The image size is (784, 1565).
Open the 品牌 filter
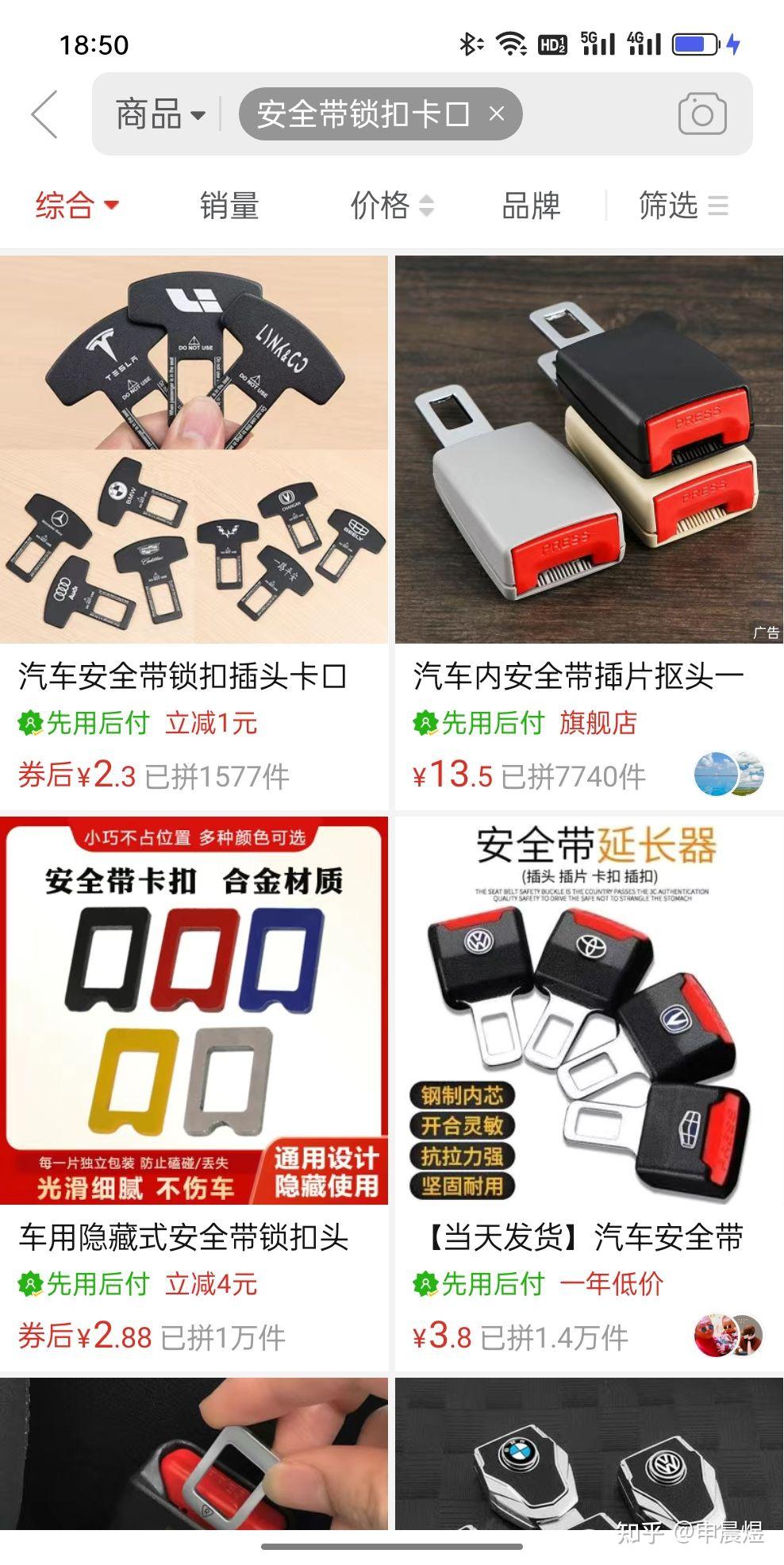pyautogui.click(x=531, y=206)
